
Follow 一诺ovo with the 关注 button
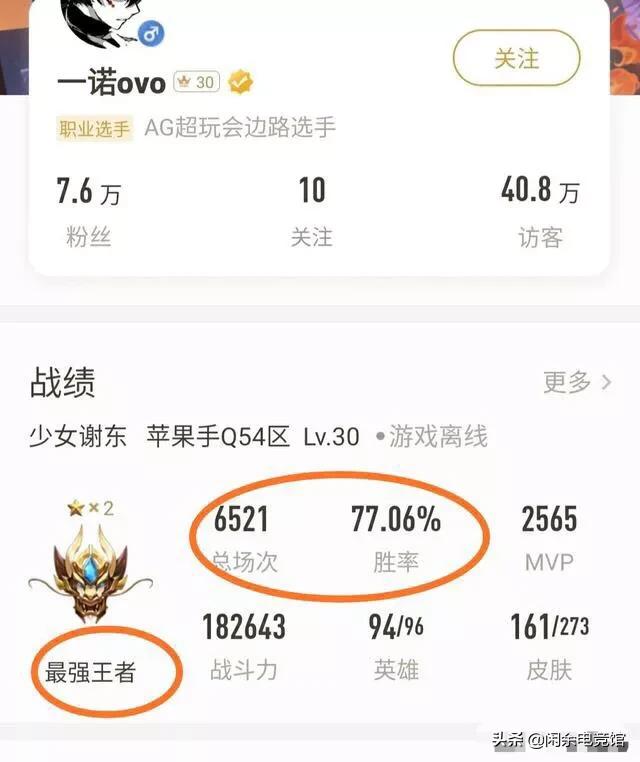pos(516,58)
